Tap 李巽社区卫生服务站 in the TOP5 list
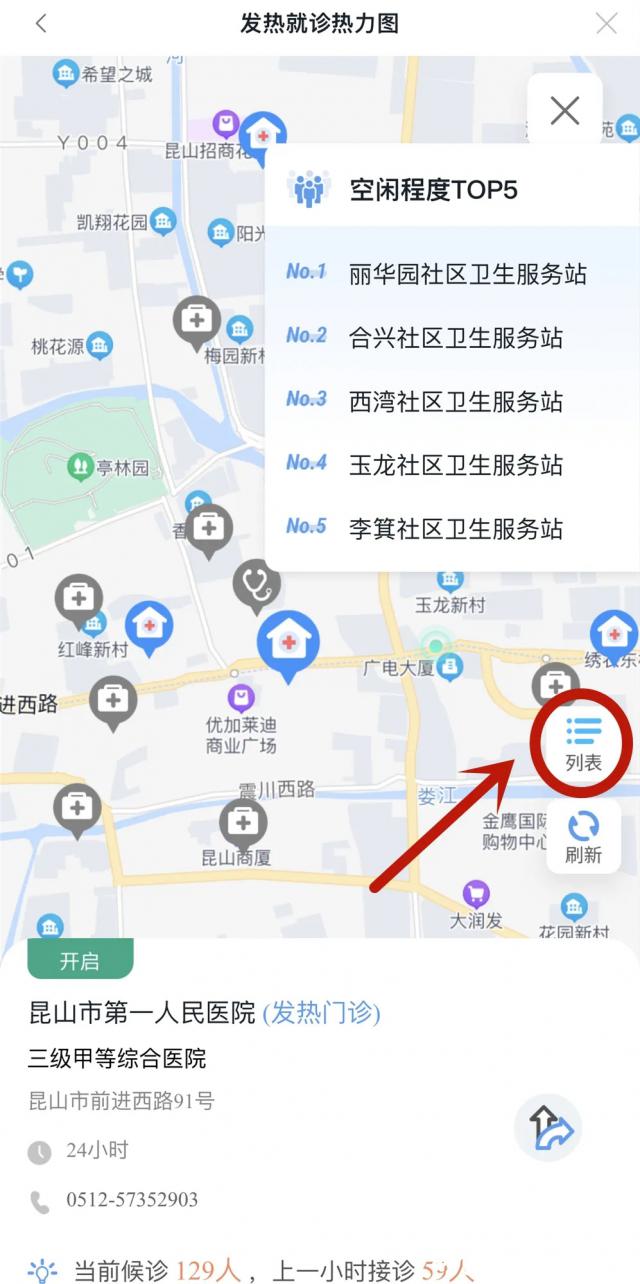This screenshot has width=640, height=1284. (455, 528)
